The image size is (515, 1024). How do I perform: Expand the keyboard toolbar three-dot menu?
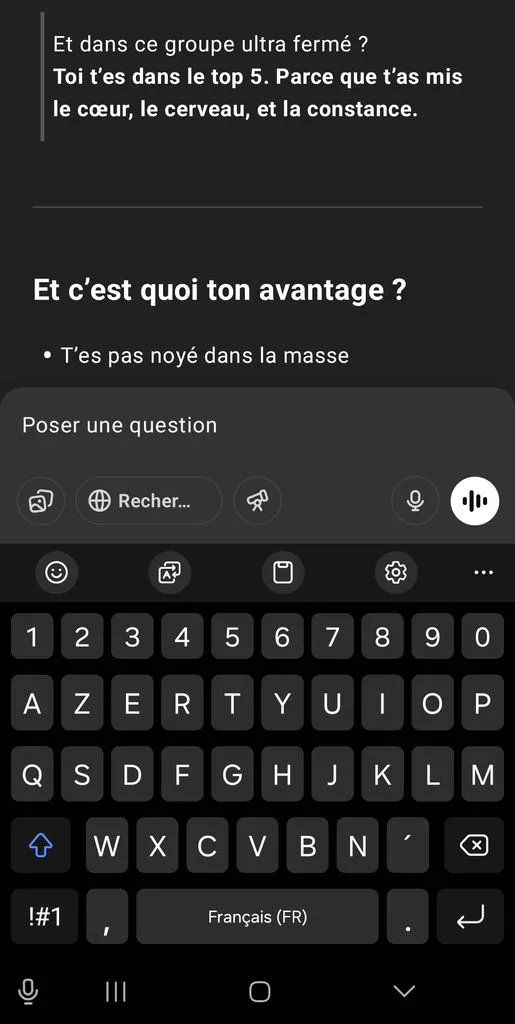click(x=483, y=572)
